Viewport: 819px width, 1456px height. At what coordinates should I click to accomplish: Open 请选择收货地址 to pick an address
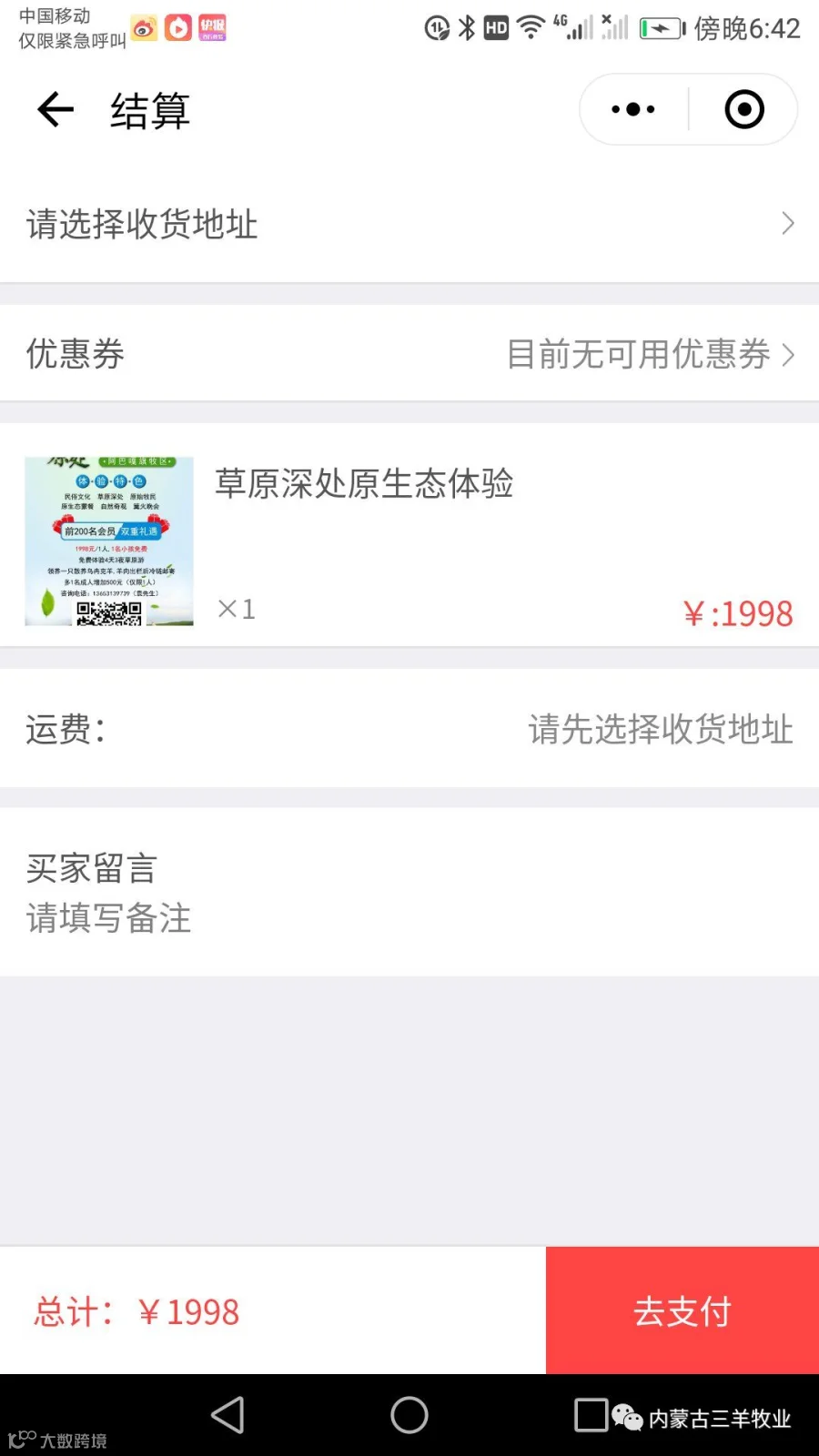(409, 224)
